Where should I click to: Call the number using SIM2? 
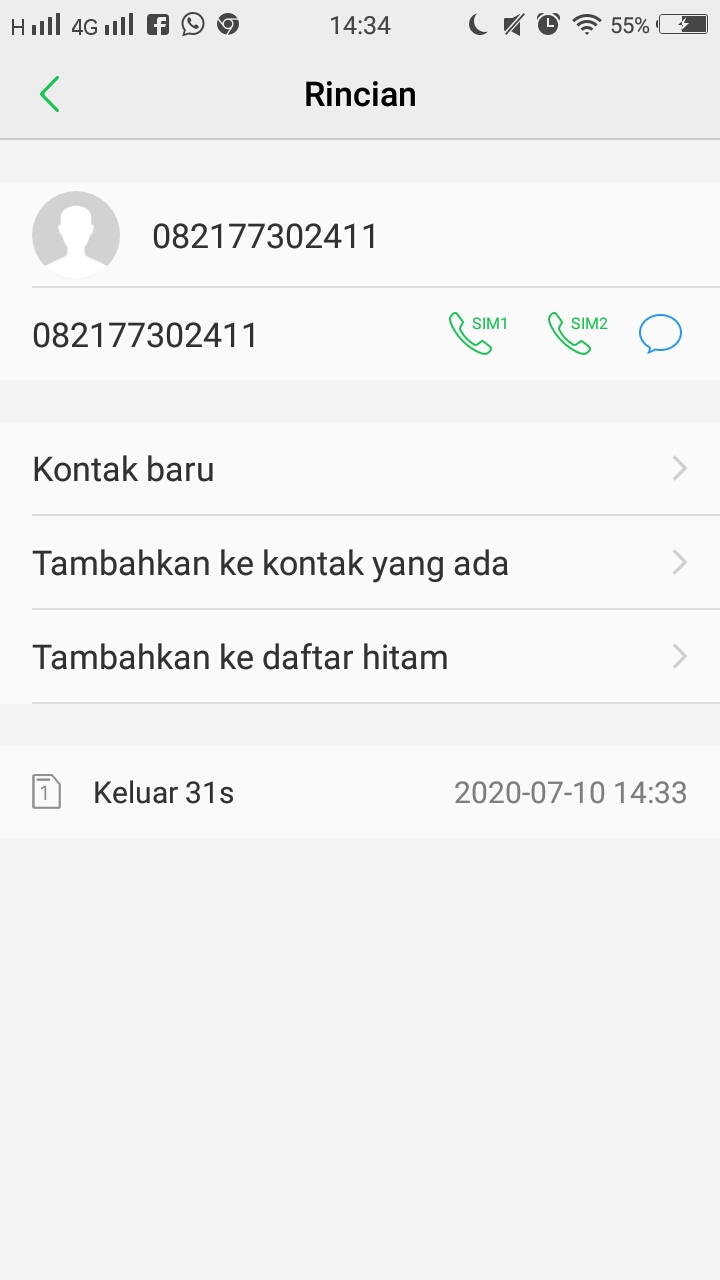pos(575,331)
